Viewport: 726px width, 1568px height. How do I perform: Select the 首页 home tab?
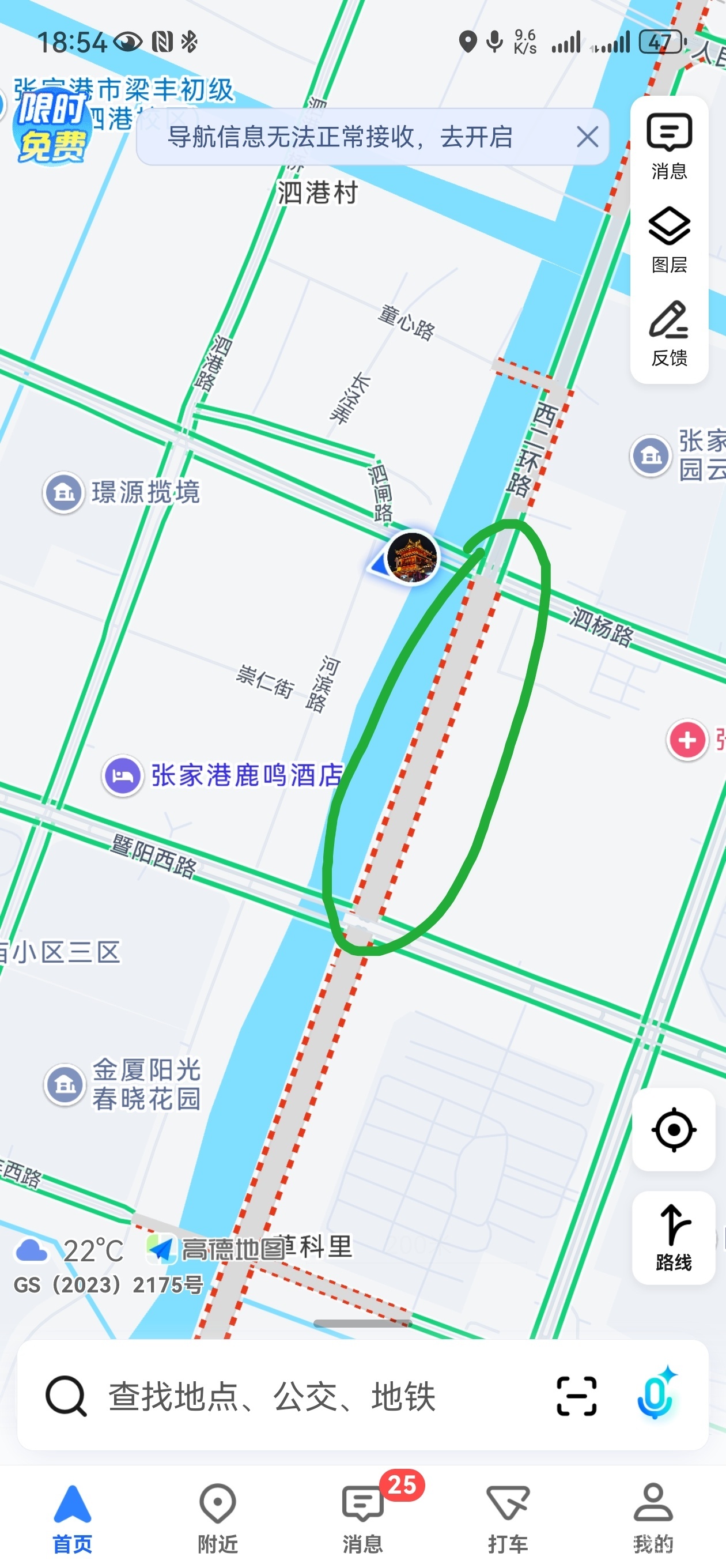click(73, 1517)
